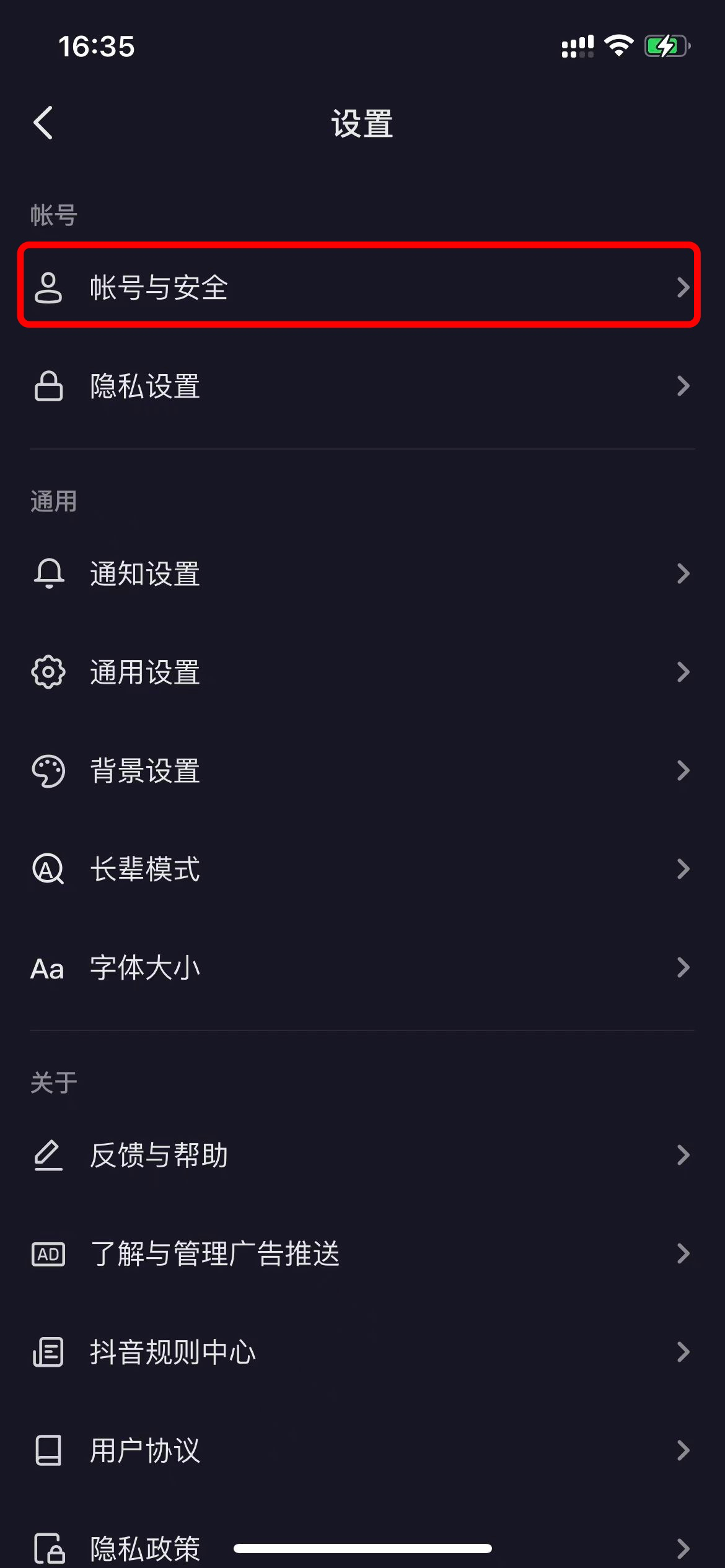The width and height of the screenshot is (725, 1568).
Task: Click the pencil icon for 反馈与帮助
Action: 50,1154
